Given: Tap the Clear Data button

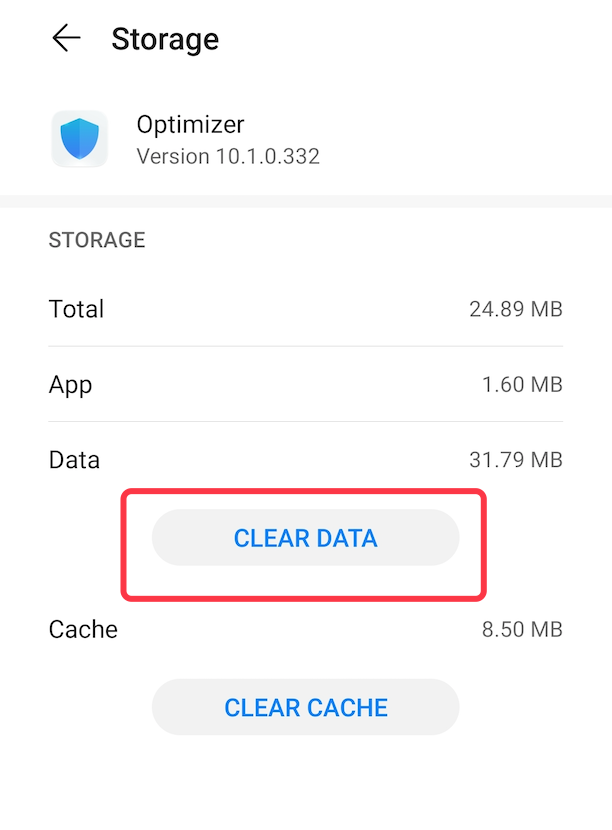Looking at the screenshot, I should 305,539.
